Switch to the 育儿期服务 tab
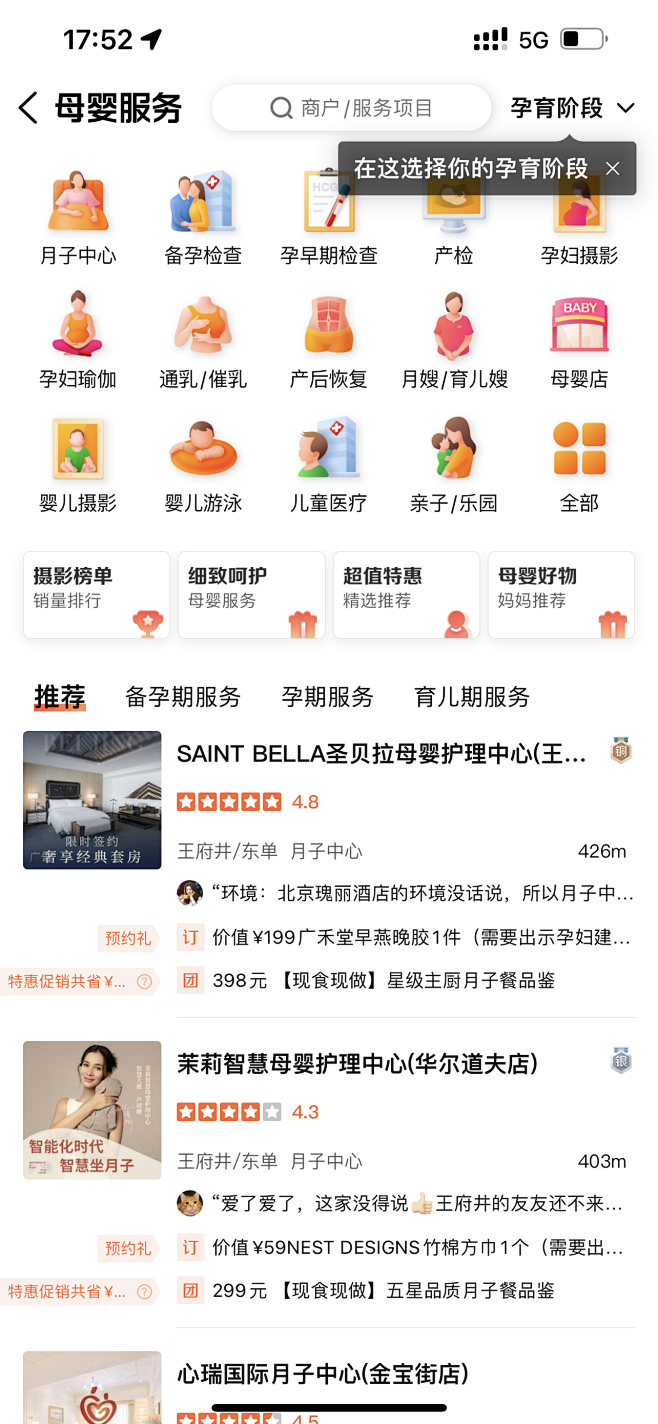Screen dimensions: 658x1424 (472, 697)
